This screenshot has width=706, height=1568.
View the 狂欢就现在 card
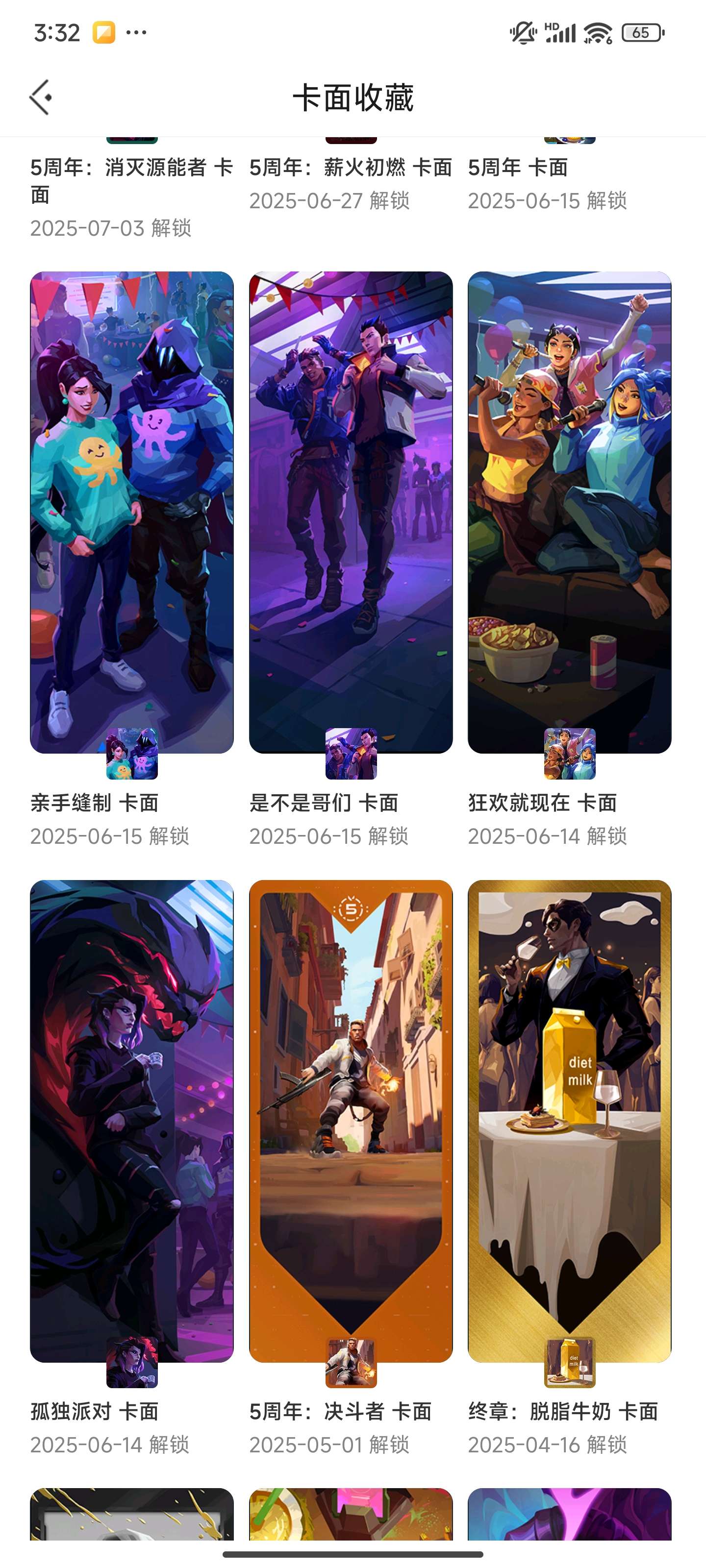pyautogui.click(x=569, y=513)
